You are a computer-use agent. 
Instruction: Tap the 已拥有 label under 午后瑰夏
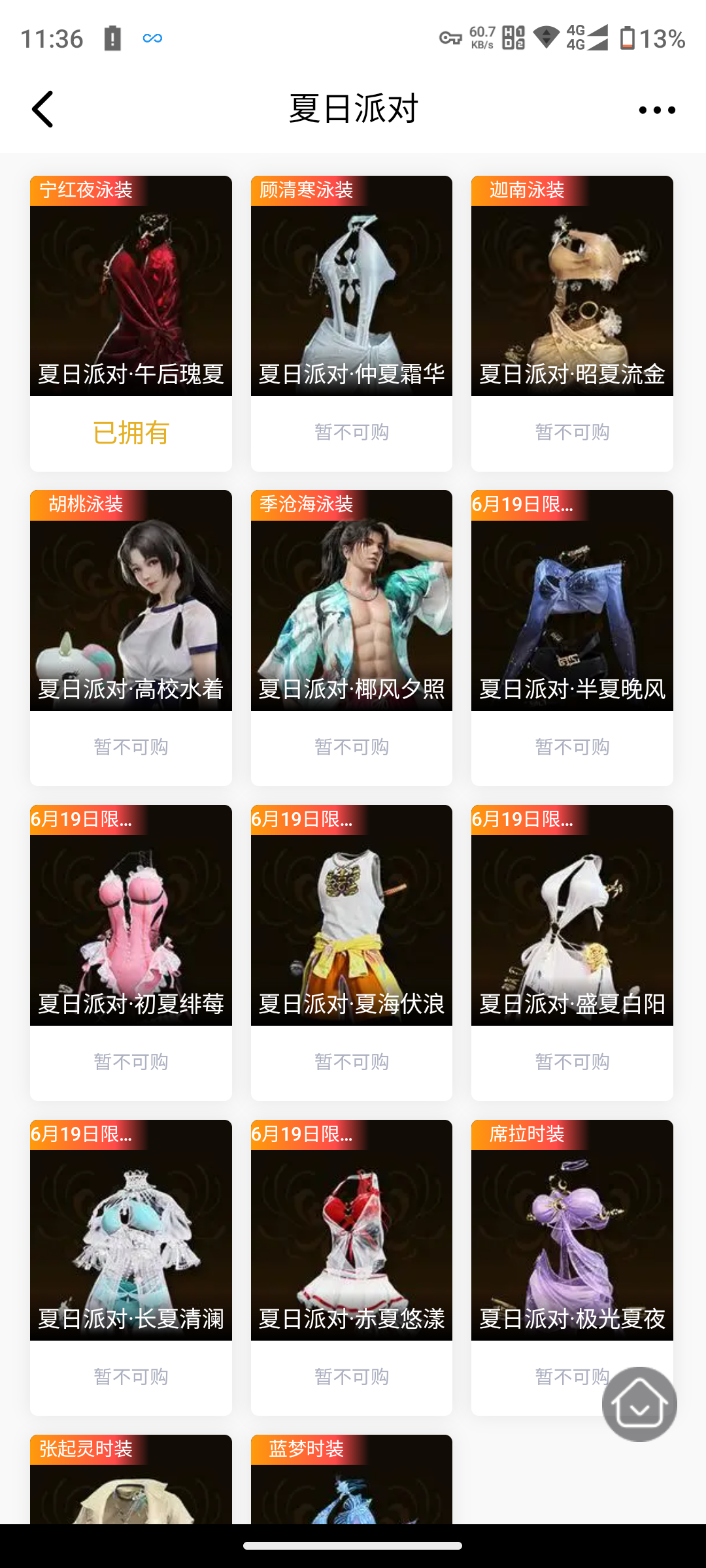click(x=130, y=432)
